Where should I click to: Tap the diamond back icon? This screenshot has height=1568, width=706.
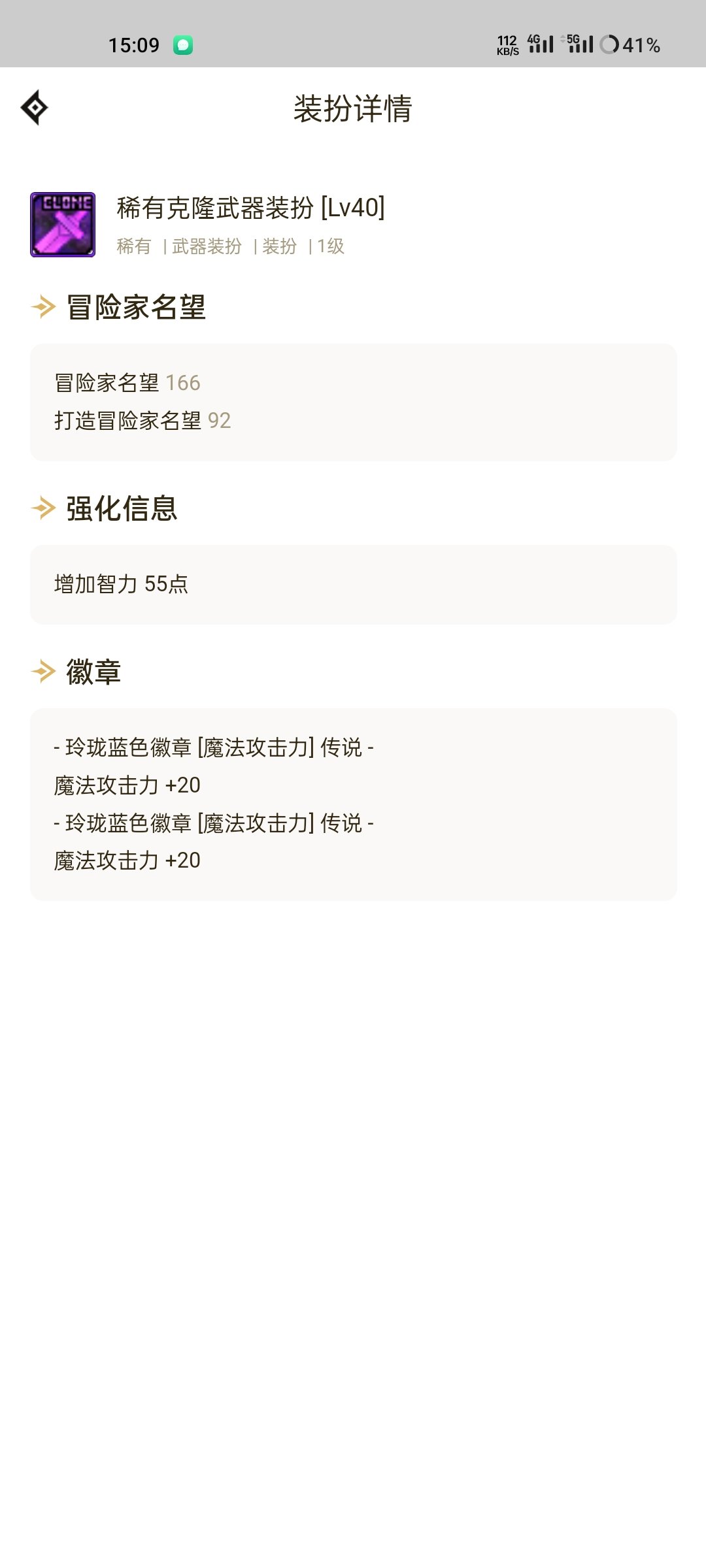click(35, 107)
